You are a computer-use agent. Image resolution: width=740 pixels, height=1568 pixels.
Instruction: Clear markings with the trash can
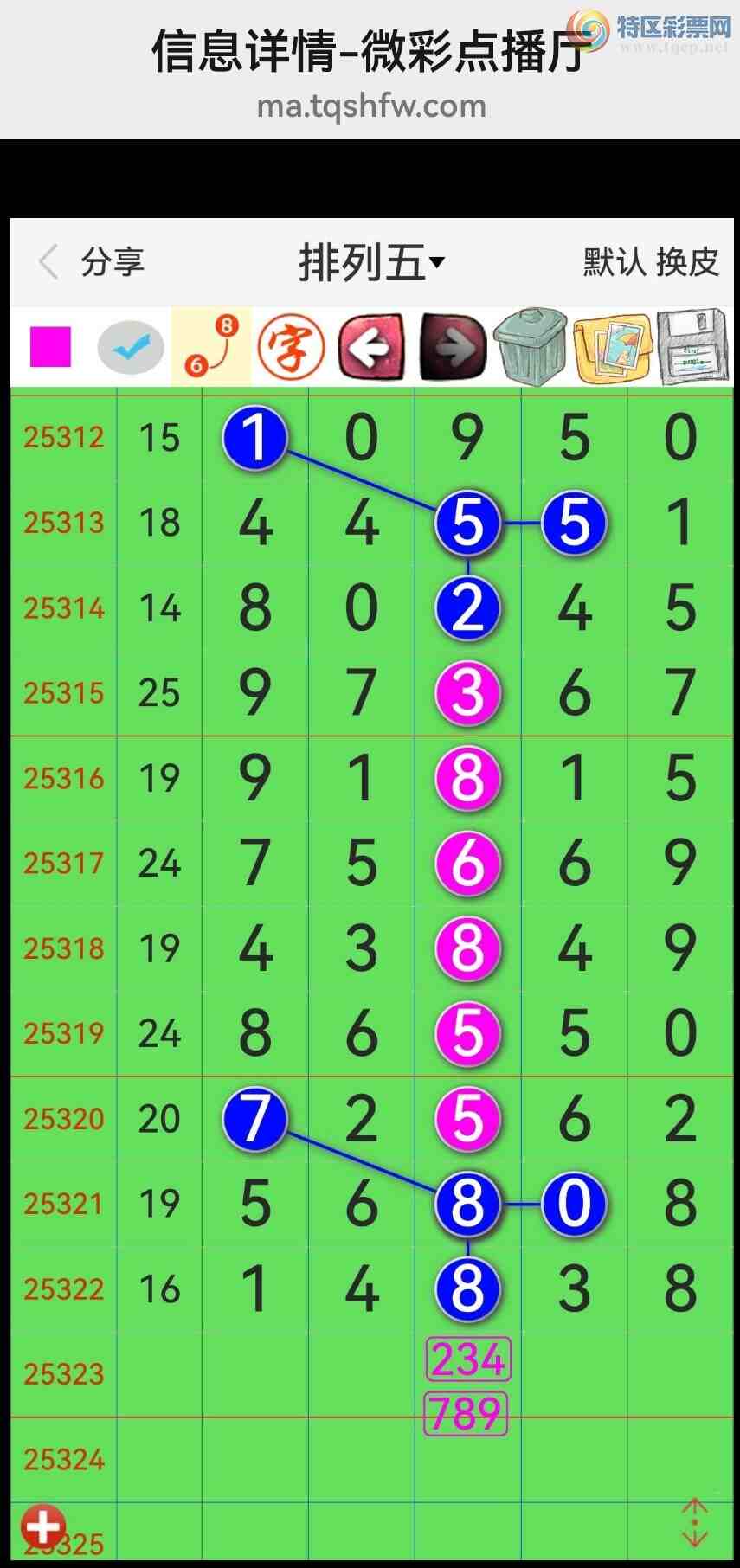531,346
